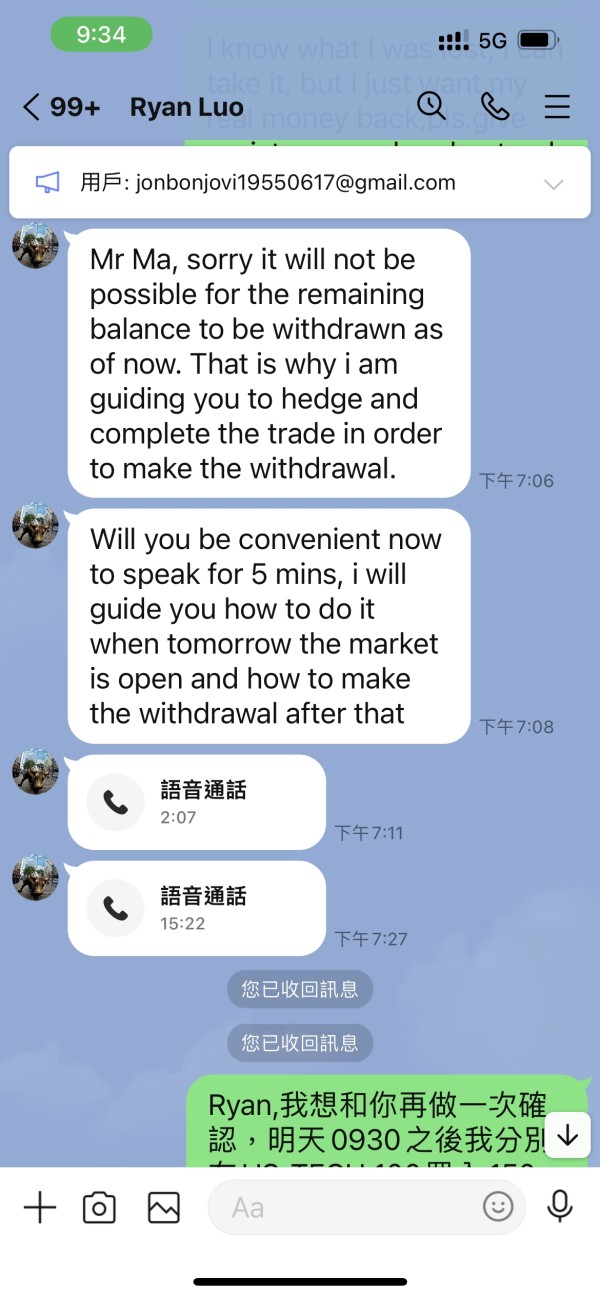
Task: Open the emoji sticker picker
Action: pos(497,1207)
